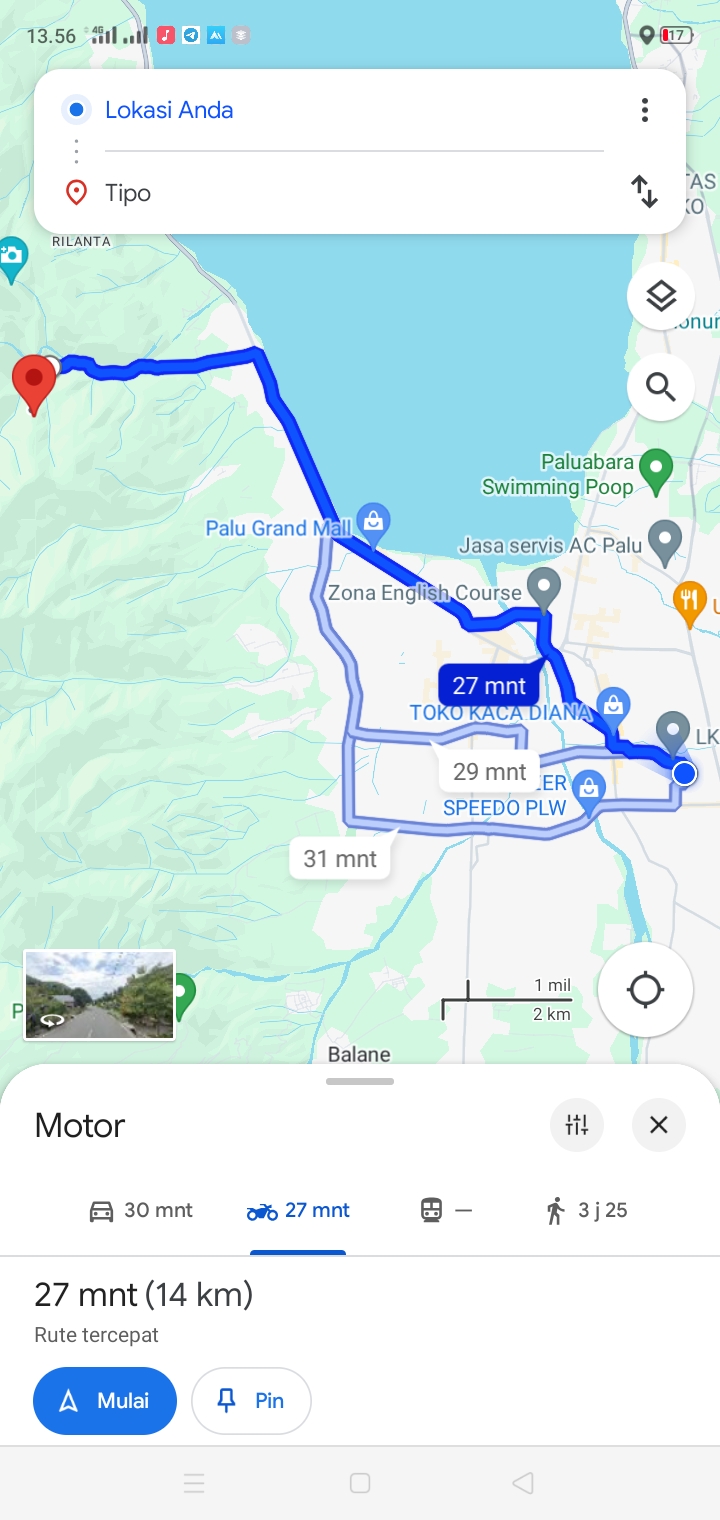This screenshot has width=720, height=1520.
Task: Switch to the car 30 mnt tab
Action: tap(141, 1211)
